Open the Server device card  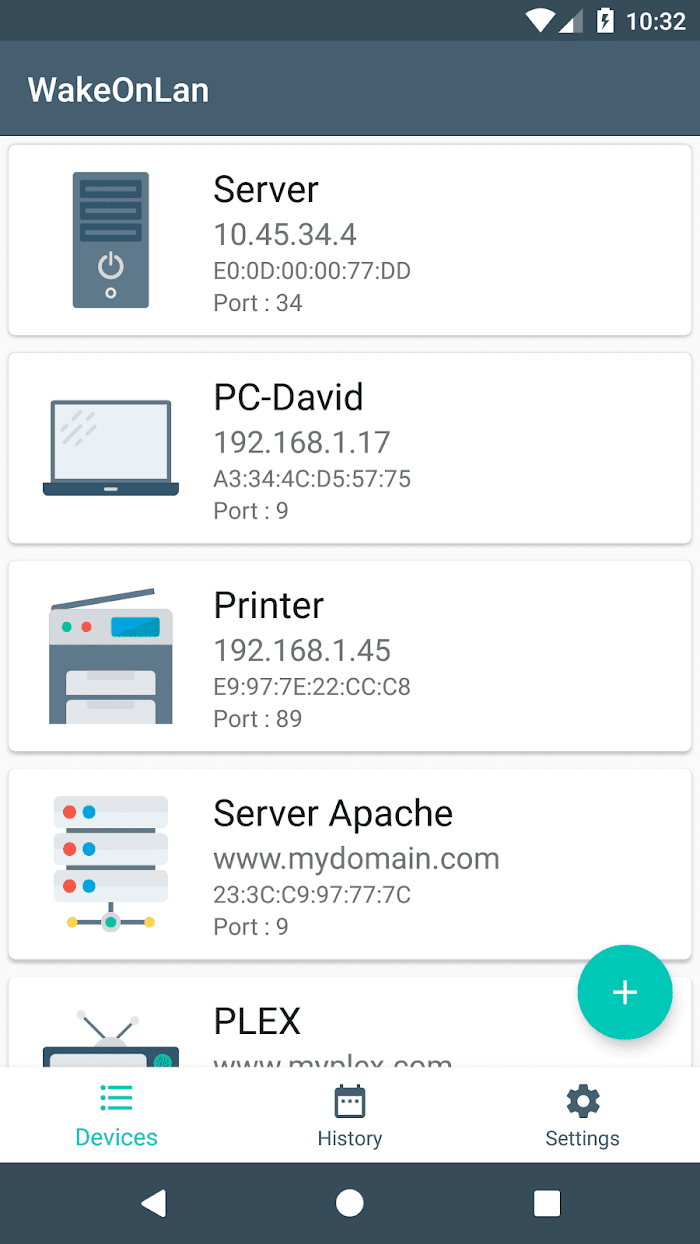[350, 240]
